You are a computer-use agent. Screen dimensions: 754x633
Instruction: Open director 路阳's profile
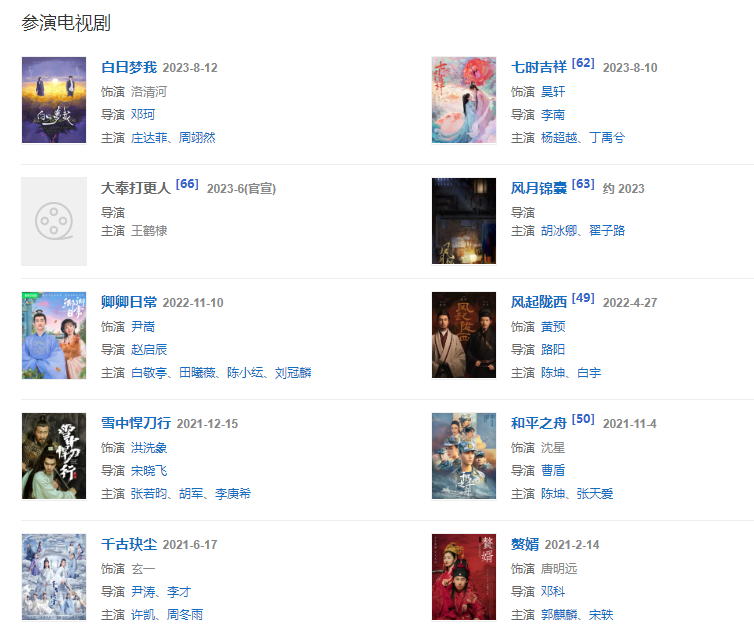click(x=553, y=350)
